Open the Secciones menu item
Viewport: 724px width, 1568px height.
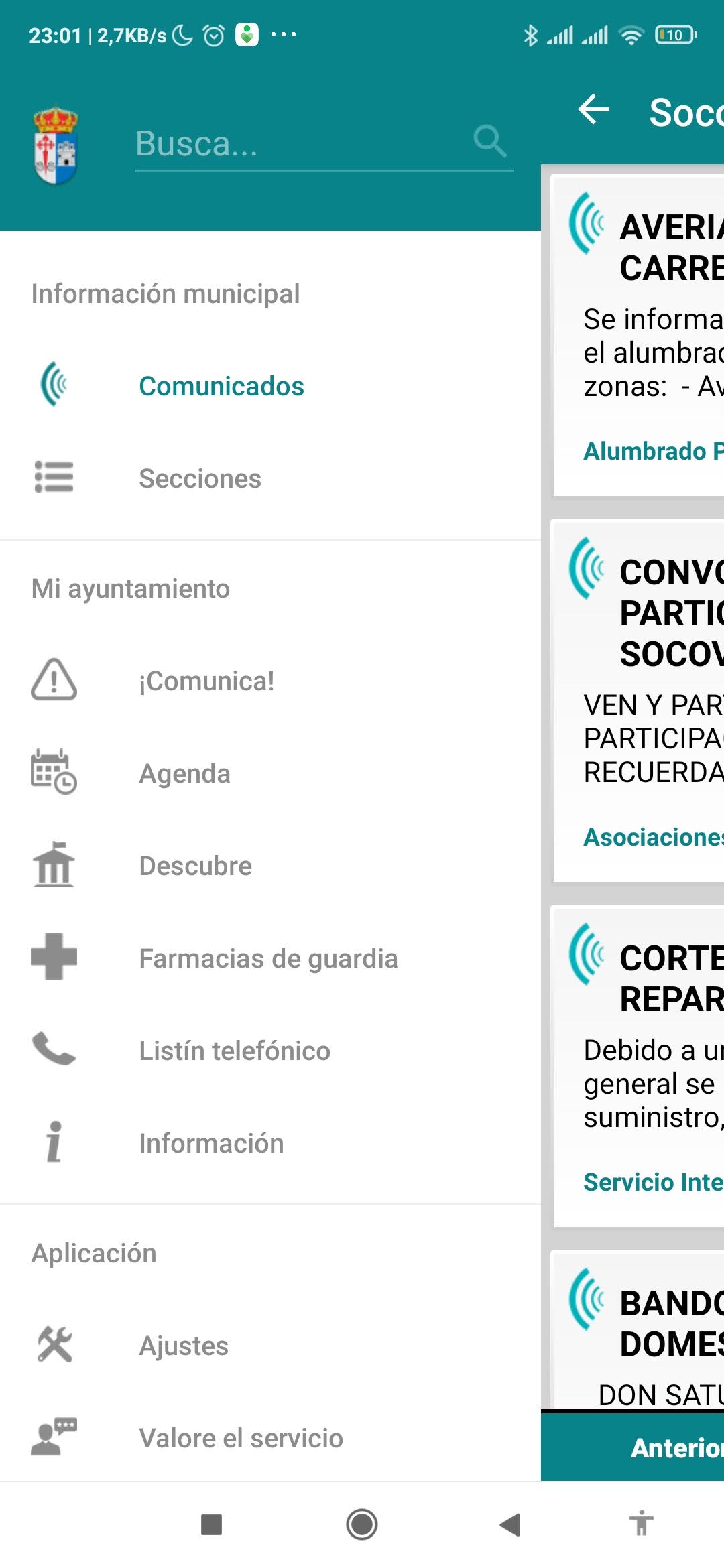270,478
